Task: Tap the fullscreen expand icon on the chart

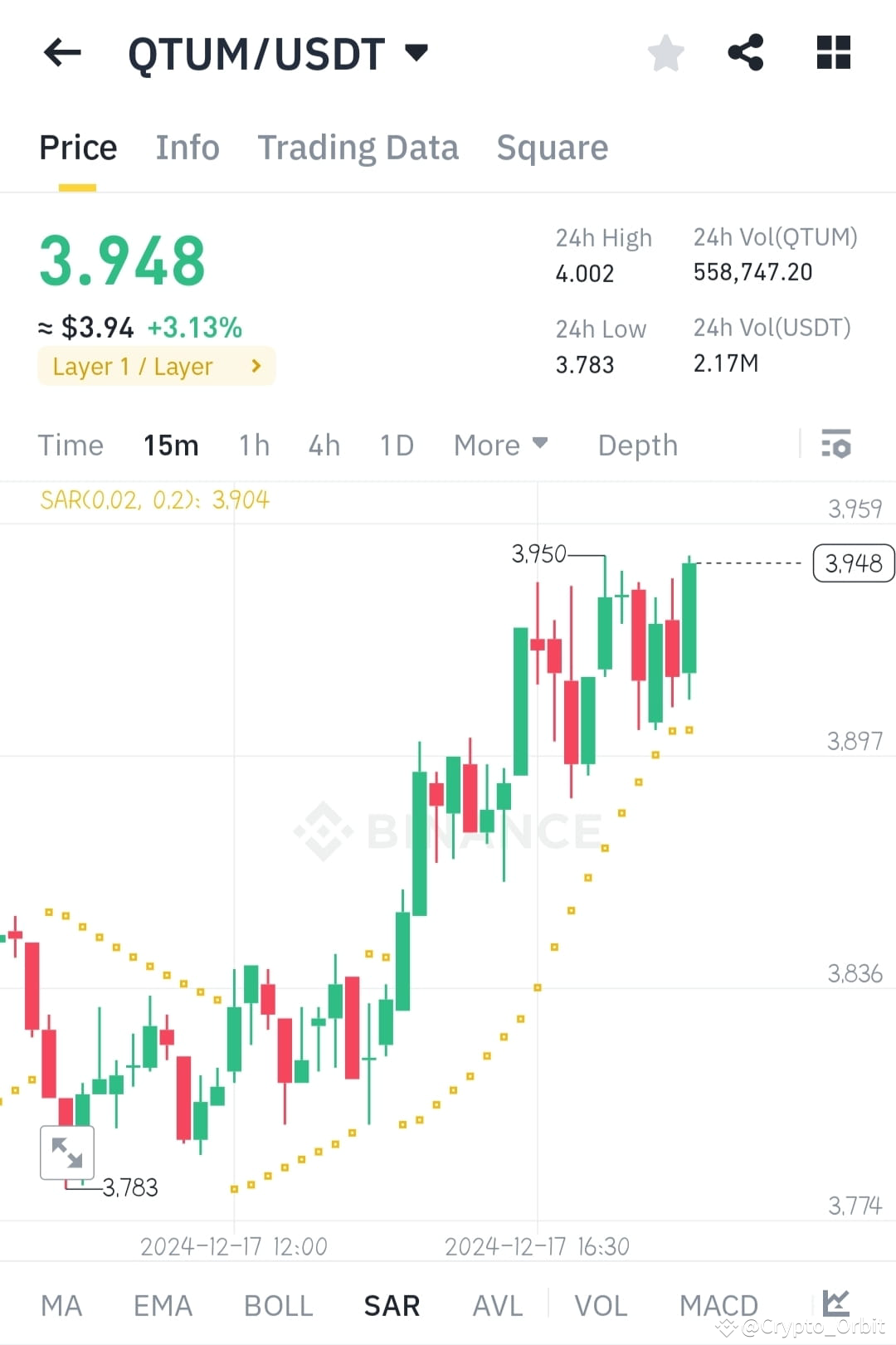Action: (x=68, y=1152)
